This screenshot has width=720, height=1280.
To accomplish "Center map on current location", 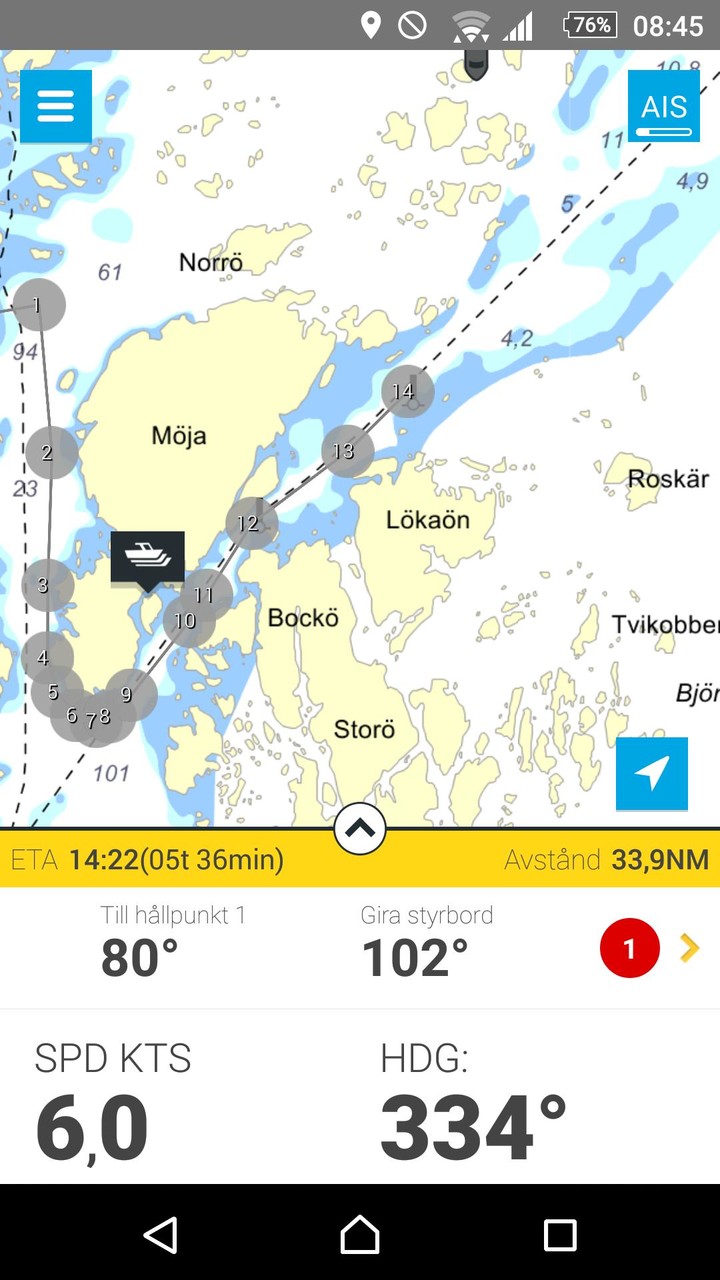I will (x=652, y=773).
